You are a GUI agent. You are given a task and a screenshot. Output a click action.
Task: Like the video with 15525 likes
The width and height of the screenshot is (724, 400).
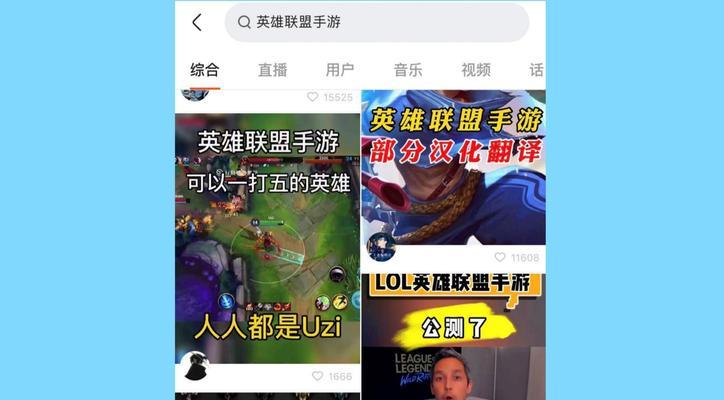point(313,97)
